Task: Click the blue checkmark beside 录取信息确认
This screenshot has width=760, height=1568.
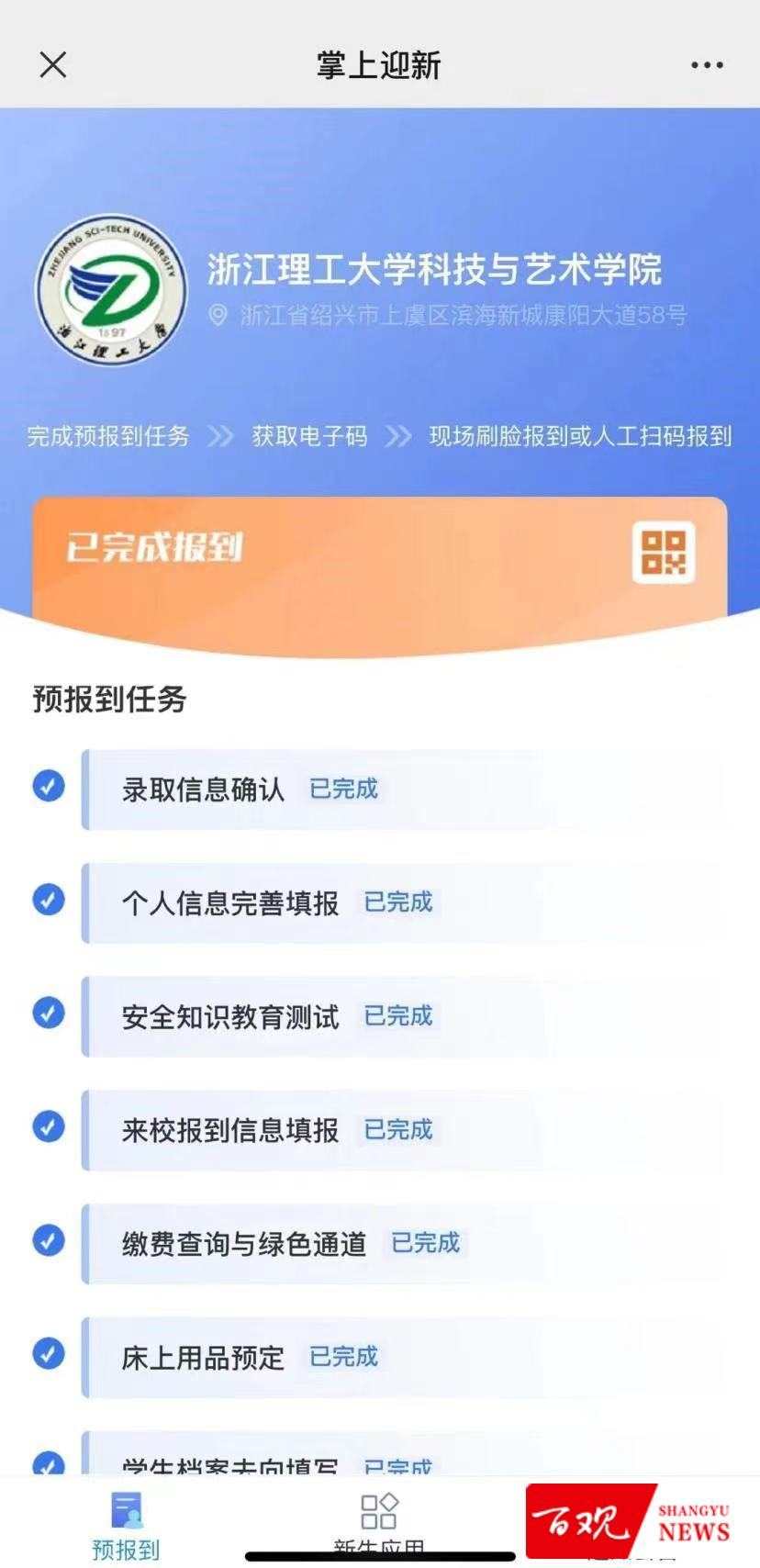Action: [x=47, y=787]
